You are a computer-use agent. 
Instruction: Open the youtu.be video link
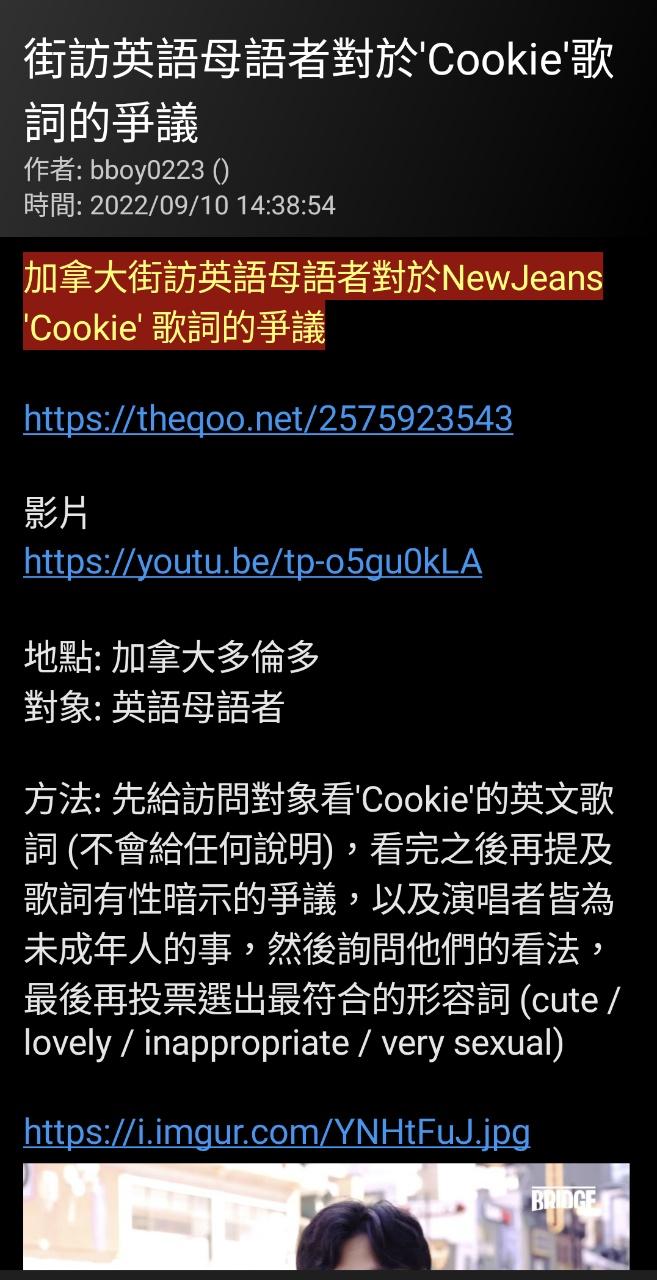[253, 562]
